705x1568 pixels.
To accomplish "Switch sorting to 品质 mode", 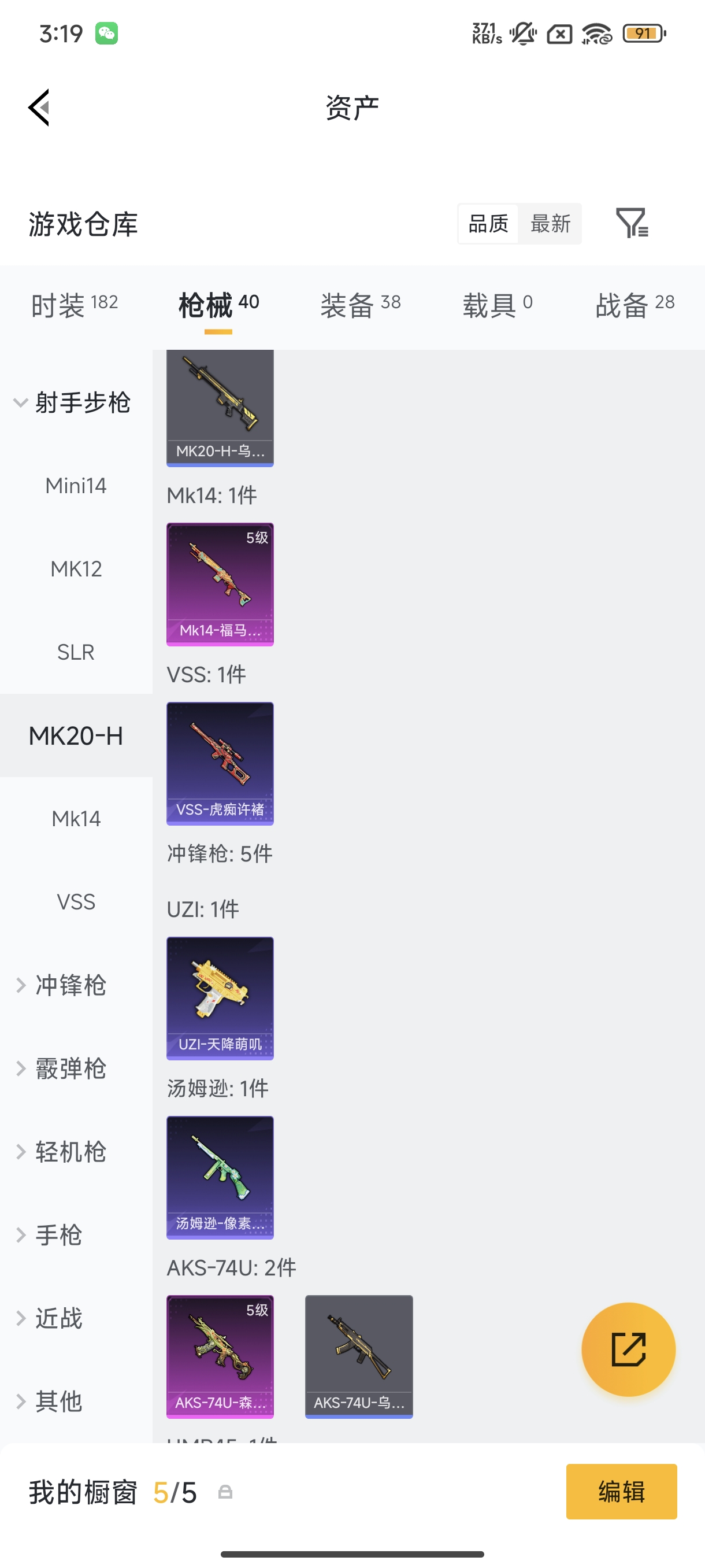I will pos(487,224).
